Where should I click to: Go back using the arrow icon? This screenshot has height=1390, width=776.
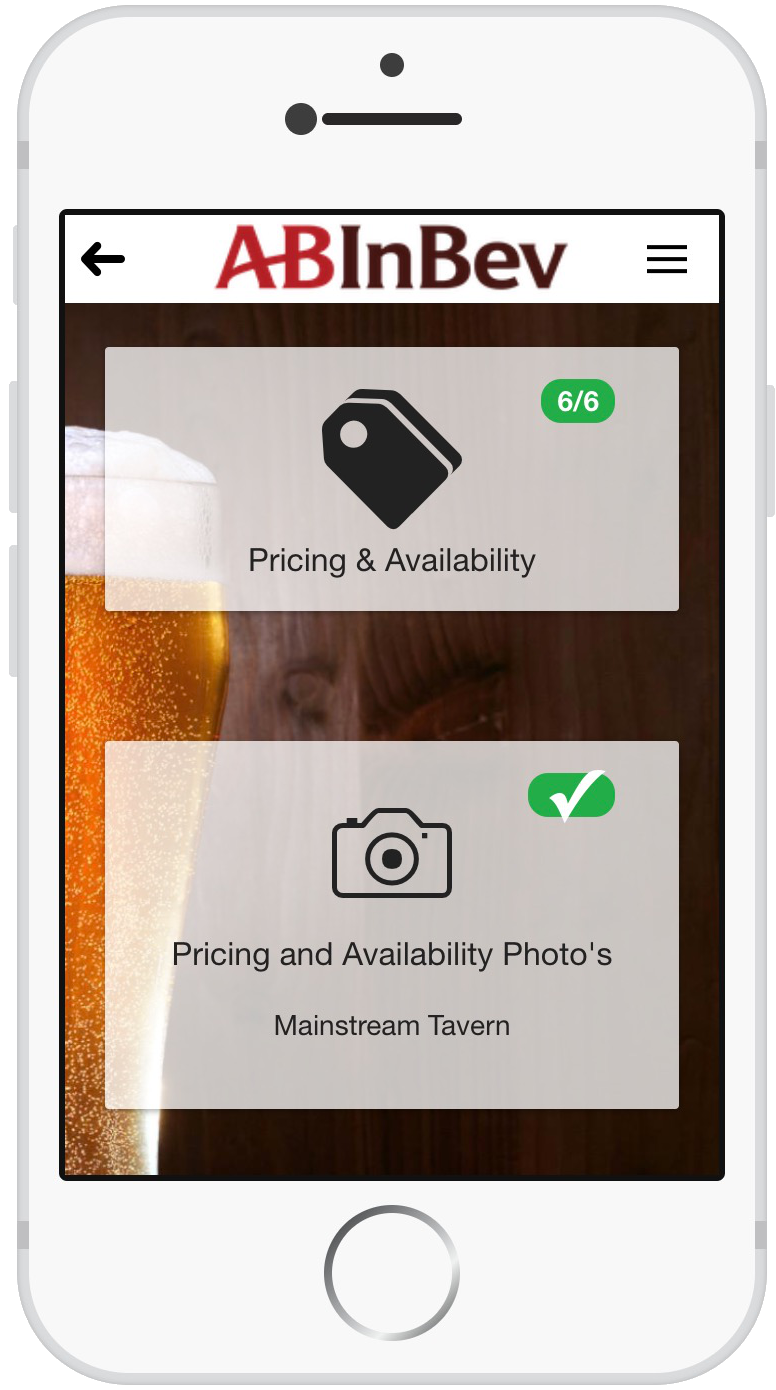103,260
